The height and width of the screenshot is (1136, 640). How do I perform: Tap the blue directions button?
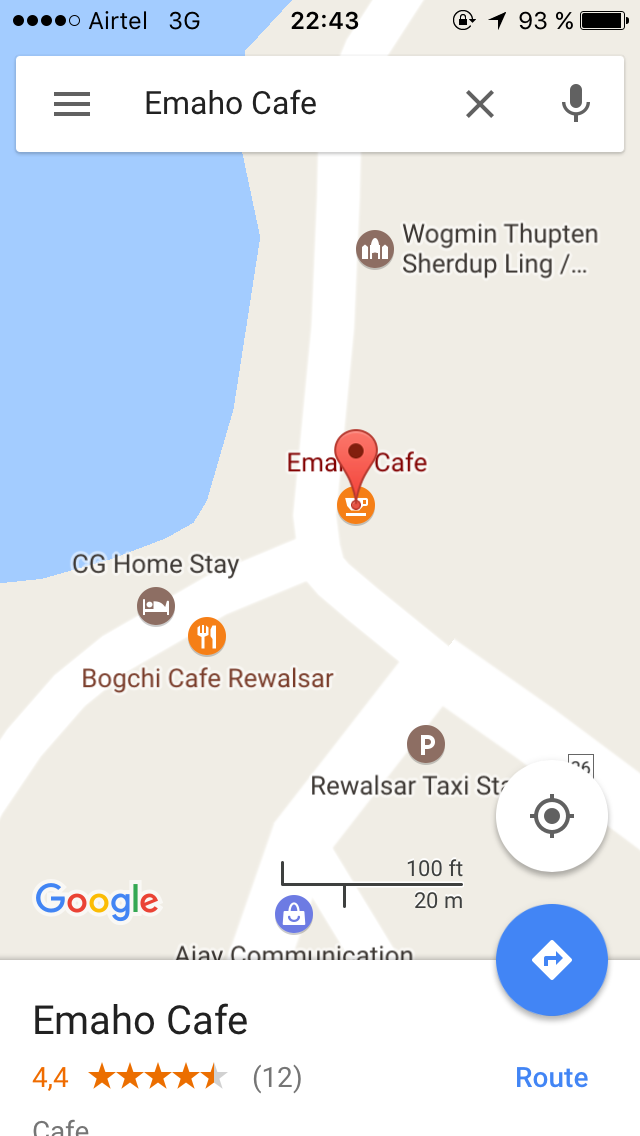551,960
